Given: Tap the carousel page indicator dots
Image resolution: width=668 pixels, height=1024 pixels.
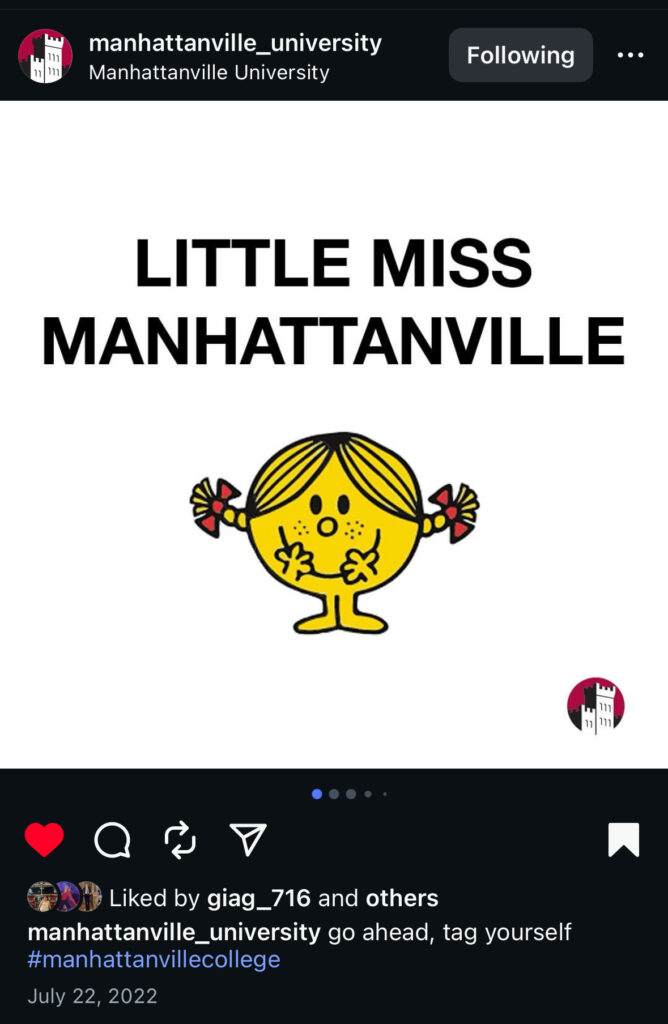Looking at the screenshot, I should (x=348, y=794).
